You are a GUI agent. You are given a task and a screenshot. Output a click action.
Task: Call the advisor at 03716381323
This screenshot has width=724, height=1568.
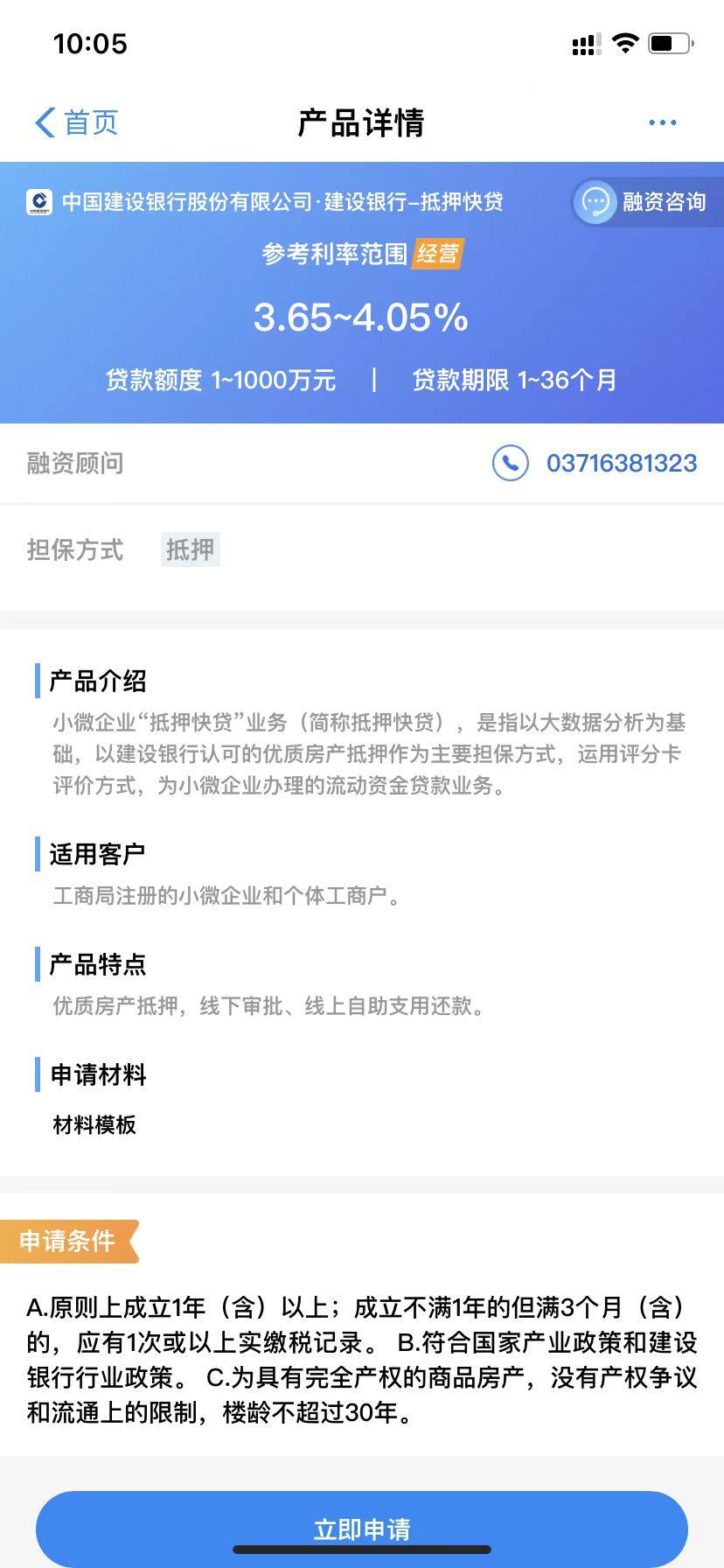click(x=596, y=463)
